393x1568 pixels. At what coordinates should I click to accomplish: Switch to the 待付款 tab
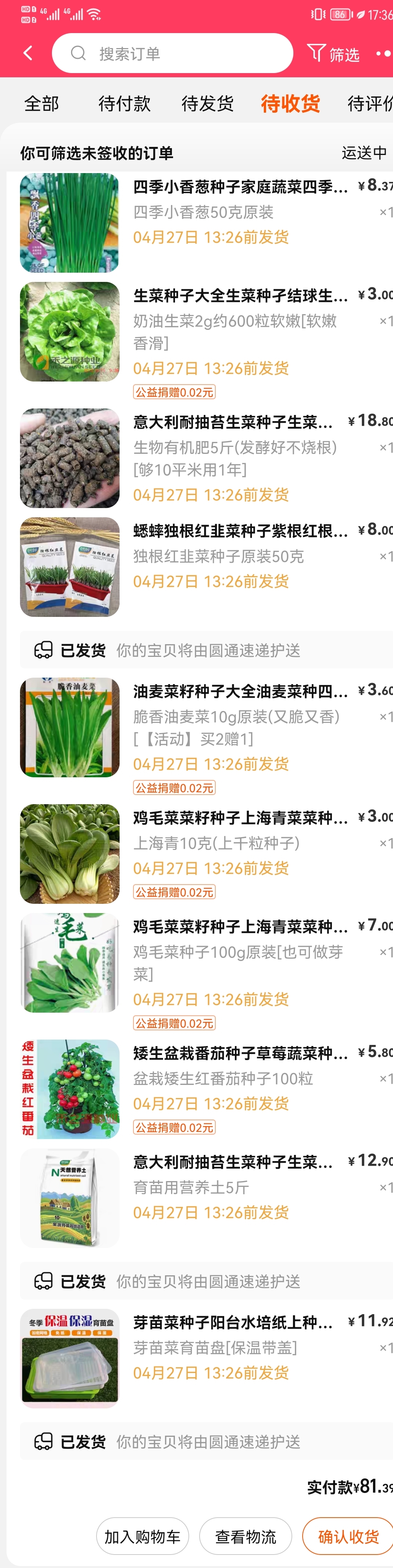point(124,103)
